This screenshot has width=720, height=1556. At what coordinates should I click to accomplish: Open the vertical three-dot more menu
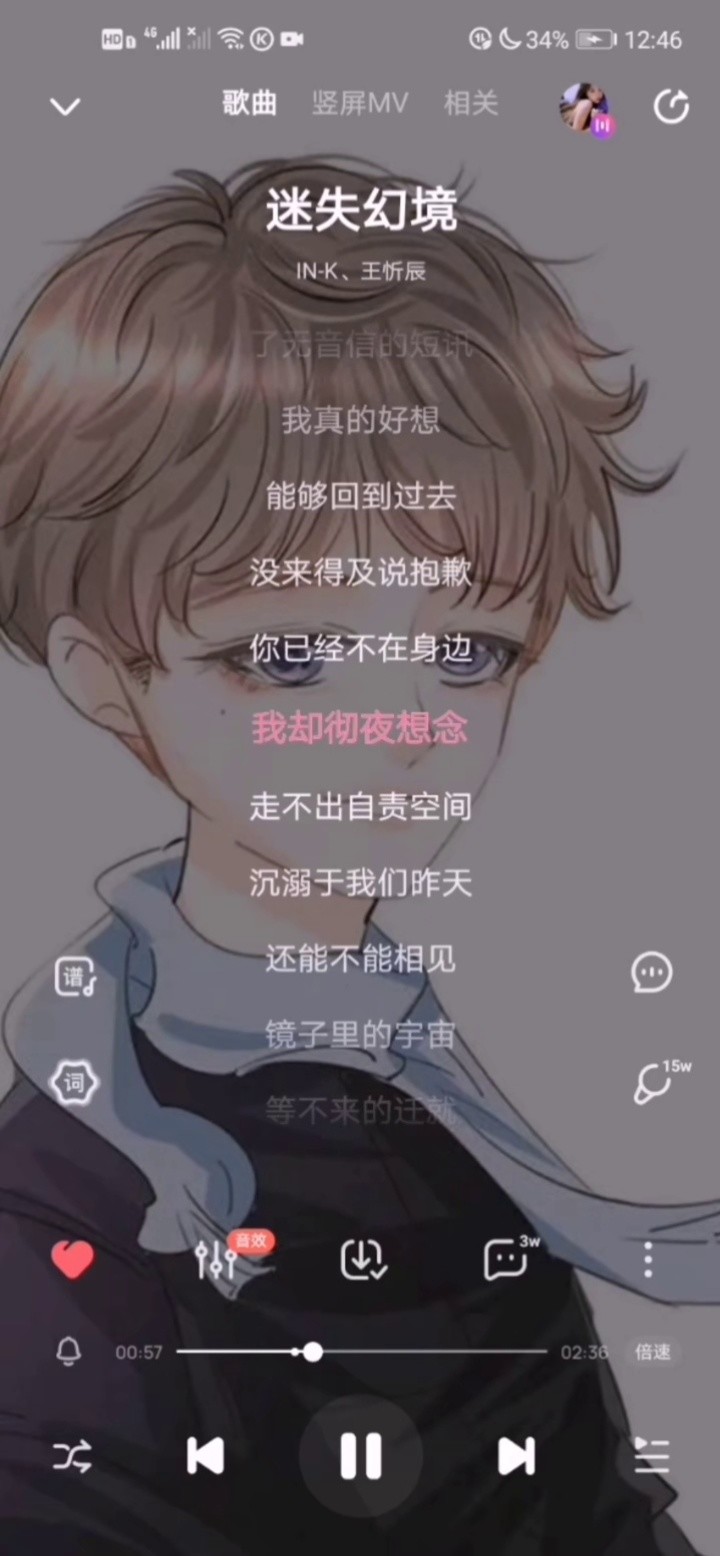648,1260
